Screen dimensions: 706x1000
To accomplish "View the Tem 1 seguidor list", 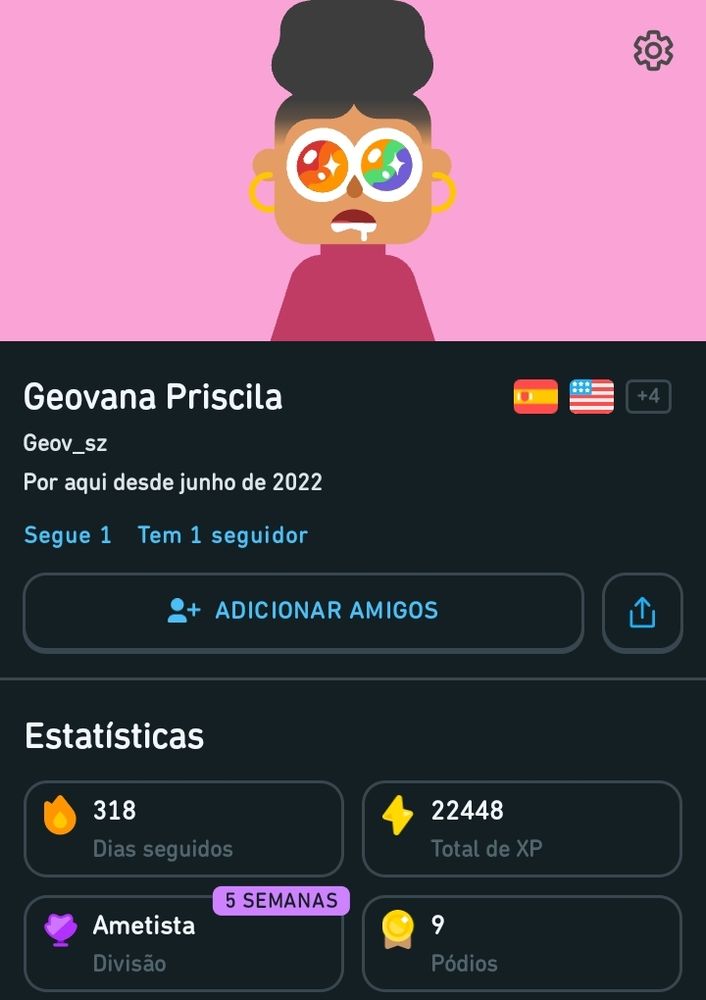I will coord(222,535).
